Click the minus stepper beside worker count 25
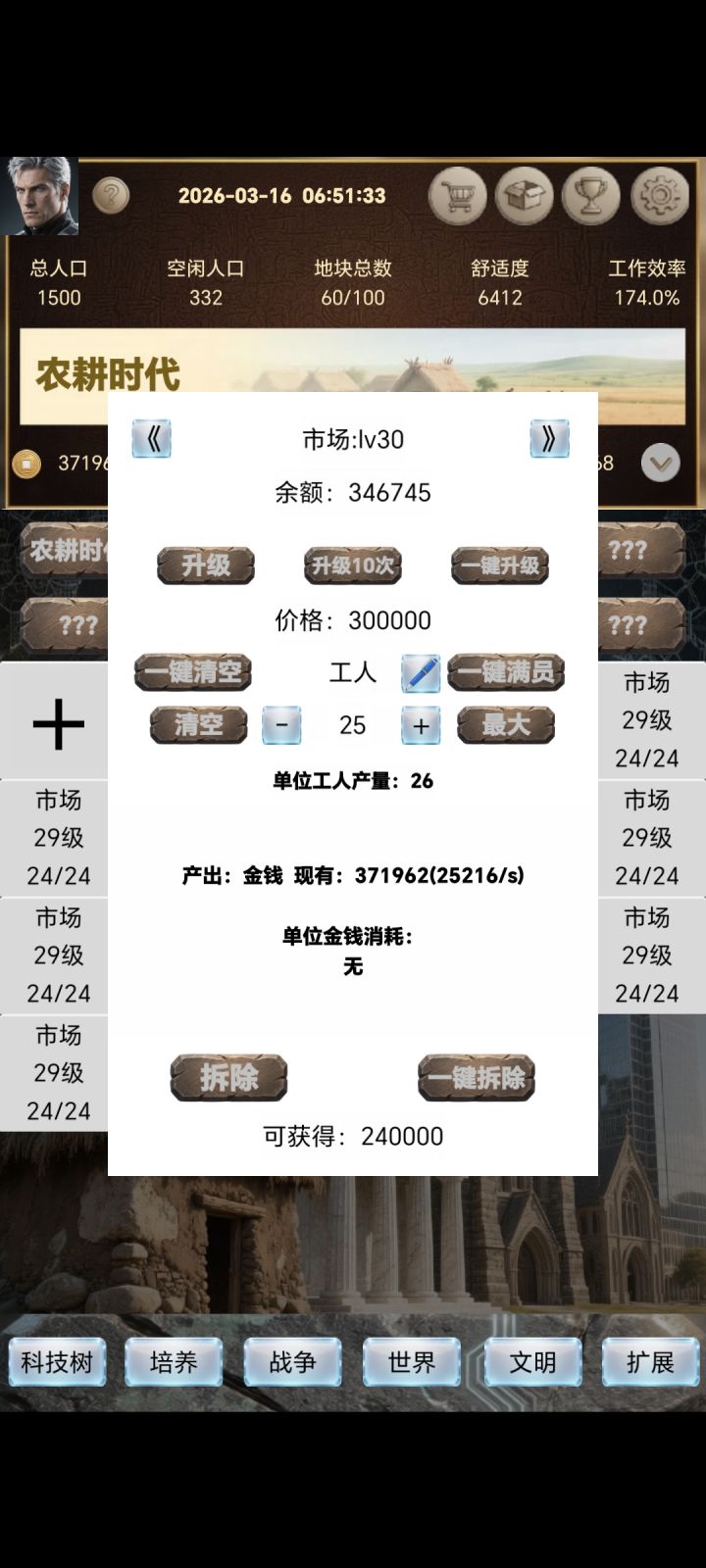Screen dimensions: 706x1568 click(281, 725)
